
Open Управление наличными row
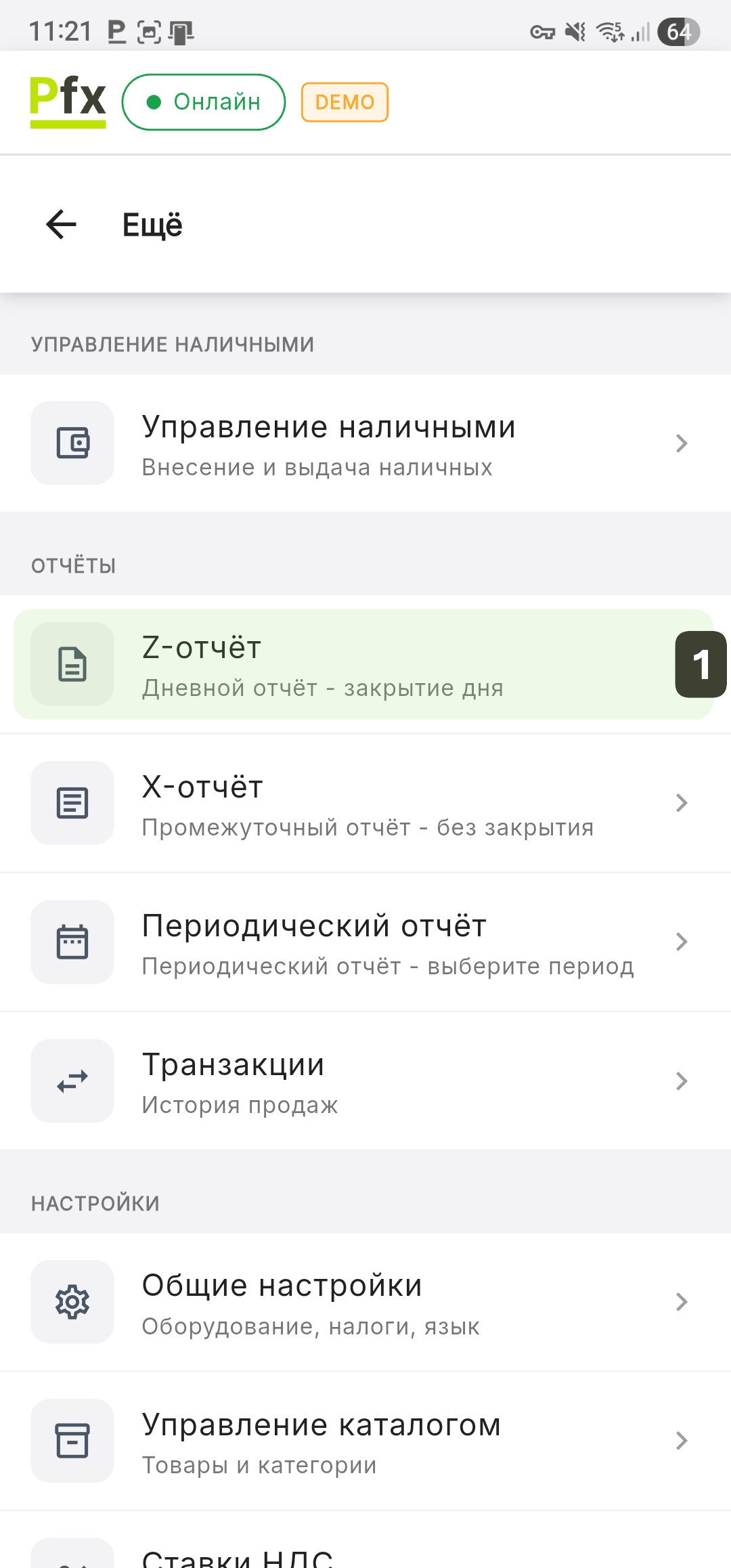365,443
